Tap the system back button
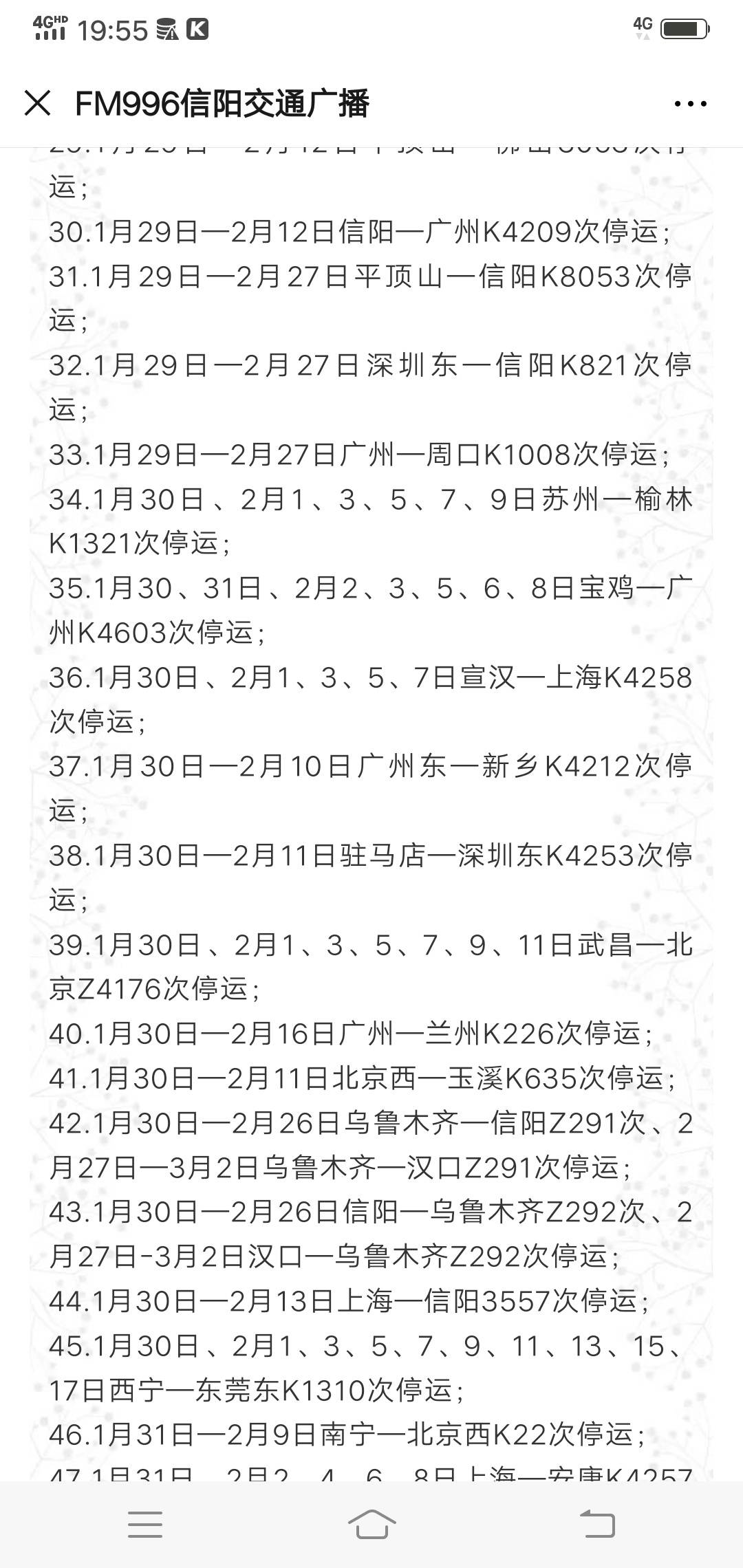The height and width of the screenshot is (1568, 743). (596, 1523)
